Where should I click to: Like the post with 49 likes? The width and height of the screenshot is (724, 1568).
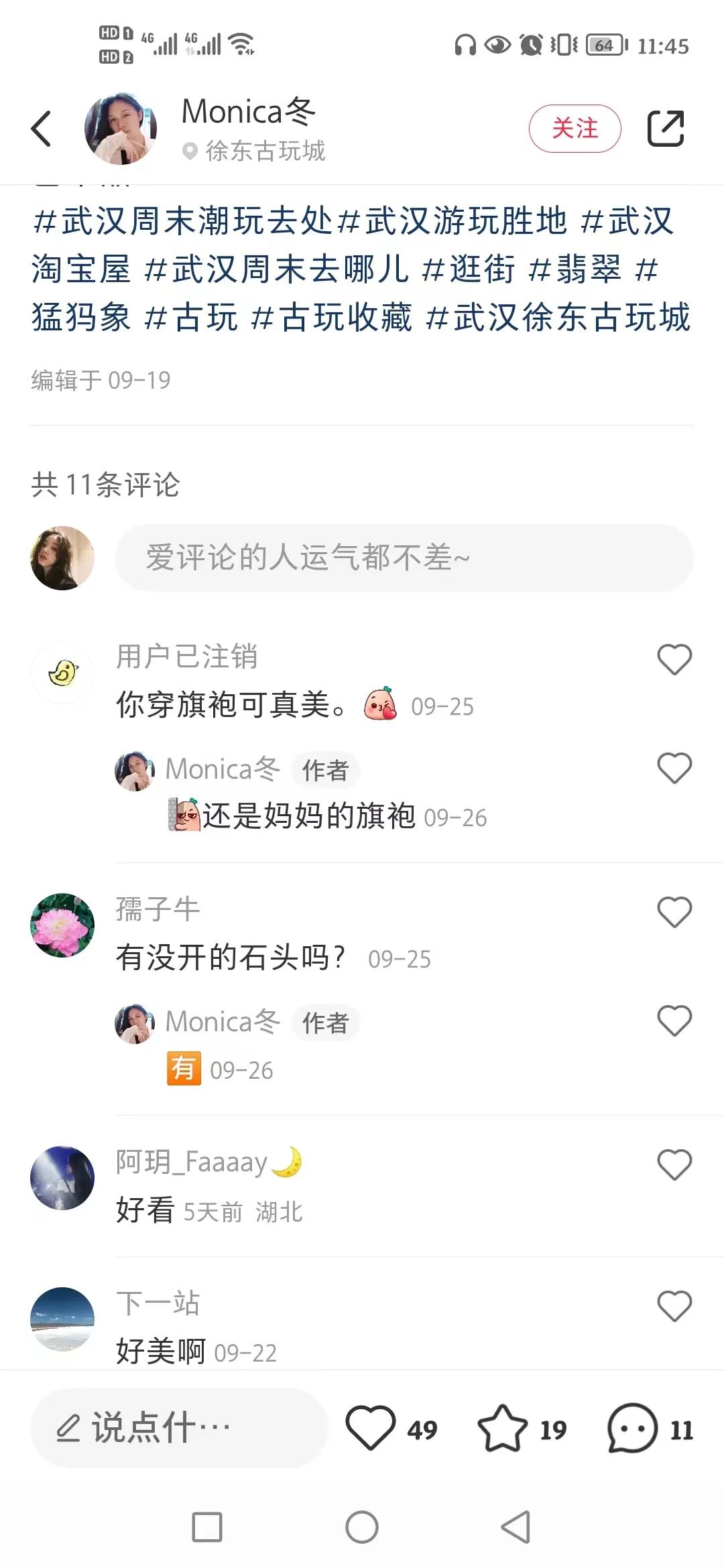point(390,1429)
